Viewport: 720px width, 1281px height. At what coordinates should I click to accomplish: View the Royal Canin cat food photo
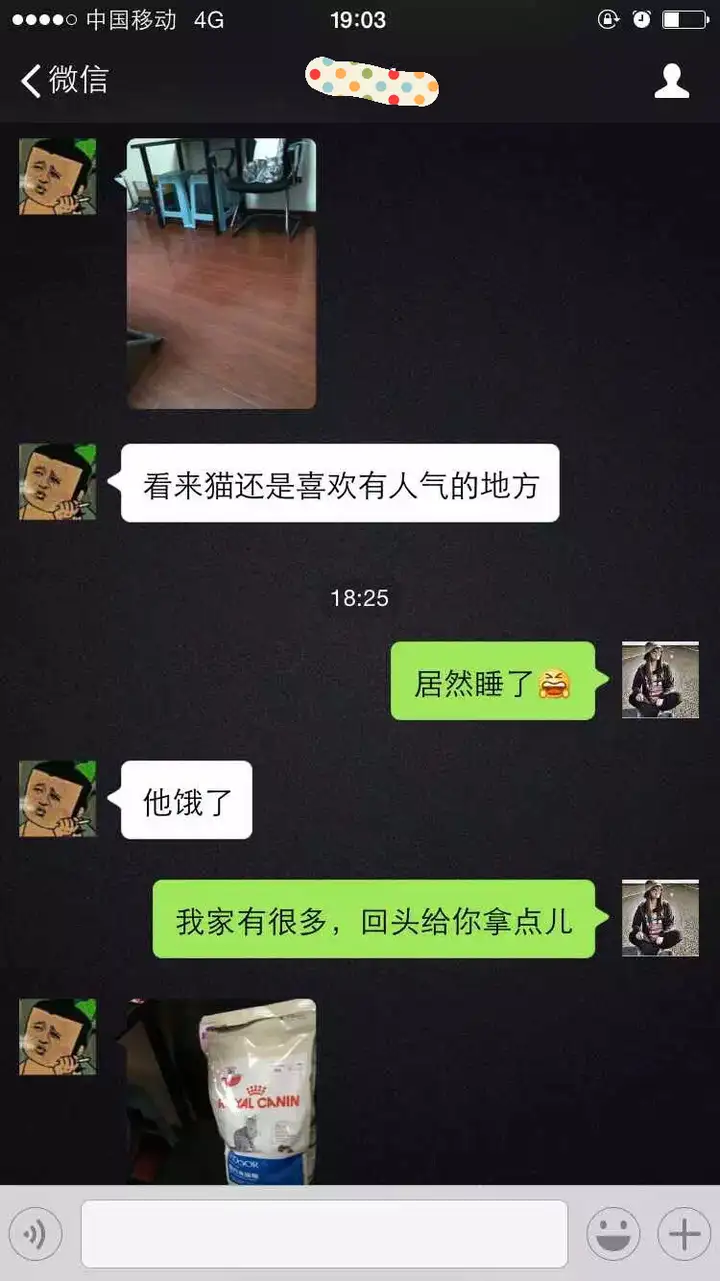221,1090
